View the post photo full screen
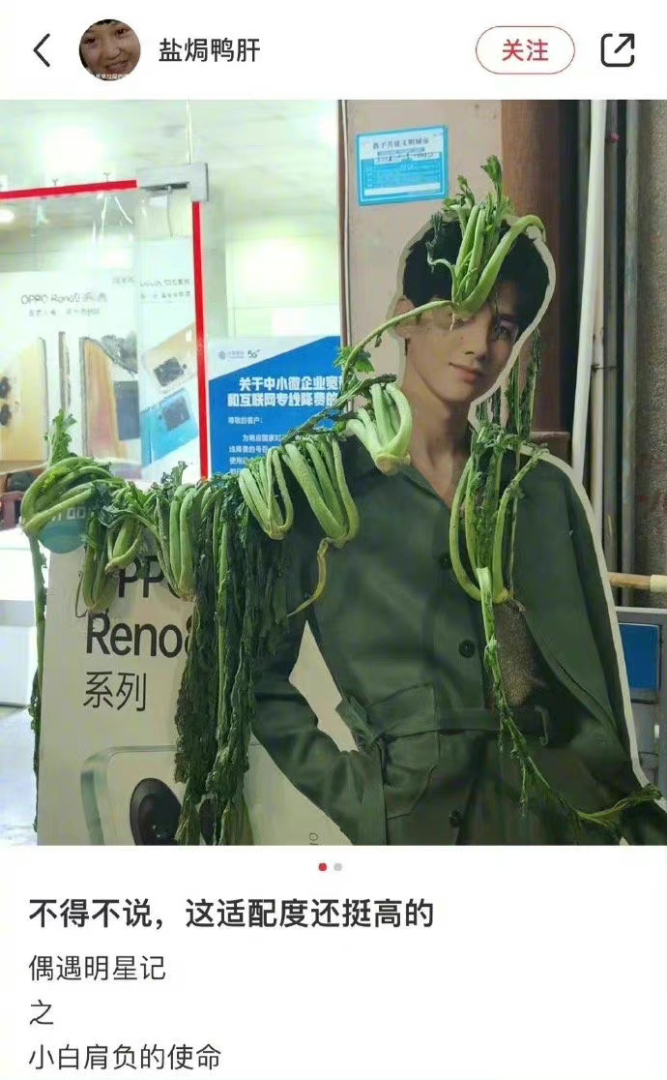Image resolution: width=667 pixels, height=1080 pixels. (x=333, y=472)
